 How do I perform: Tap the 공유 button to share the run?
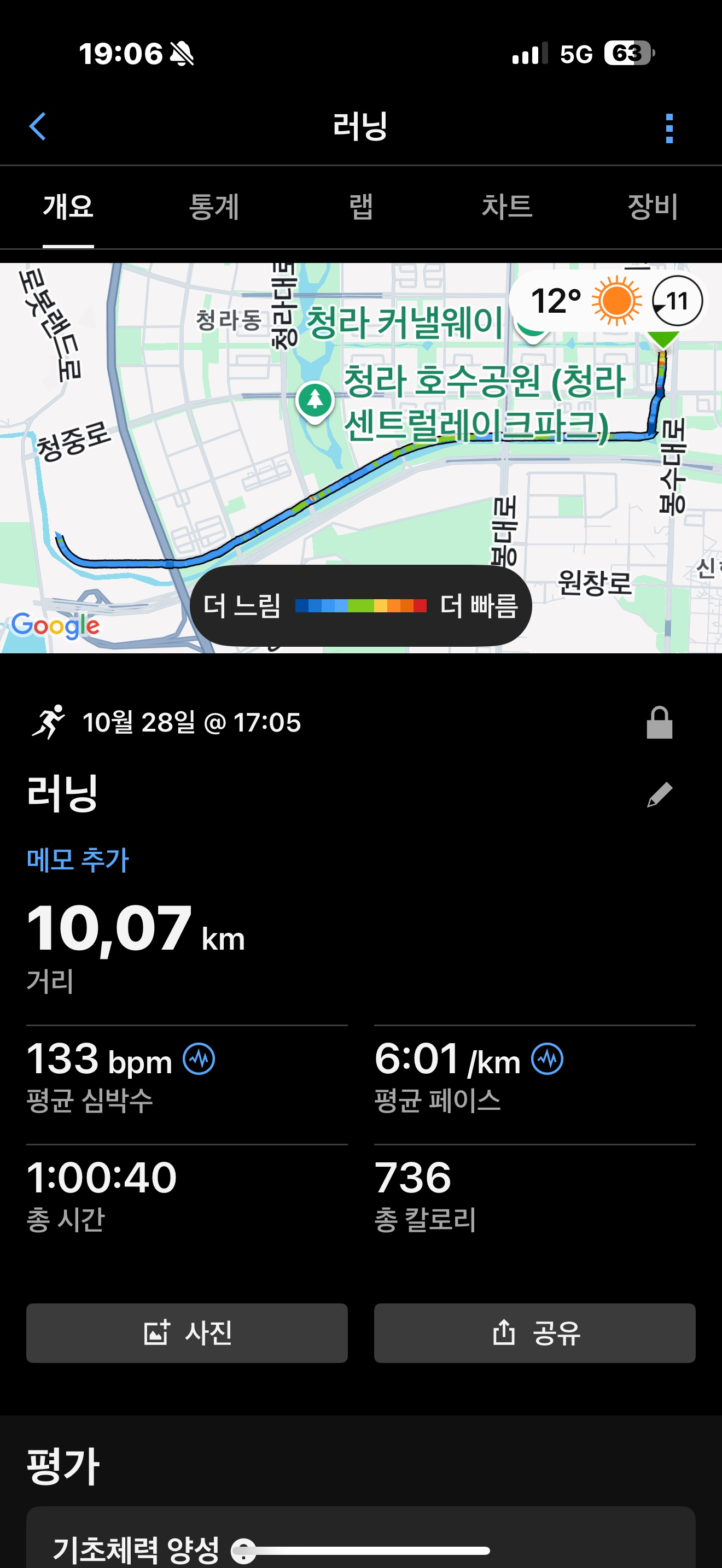click(535, 1333)
